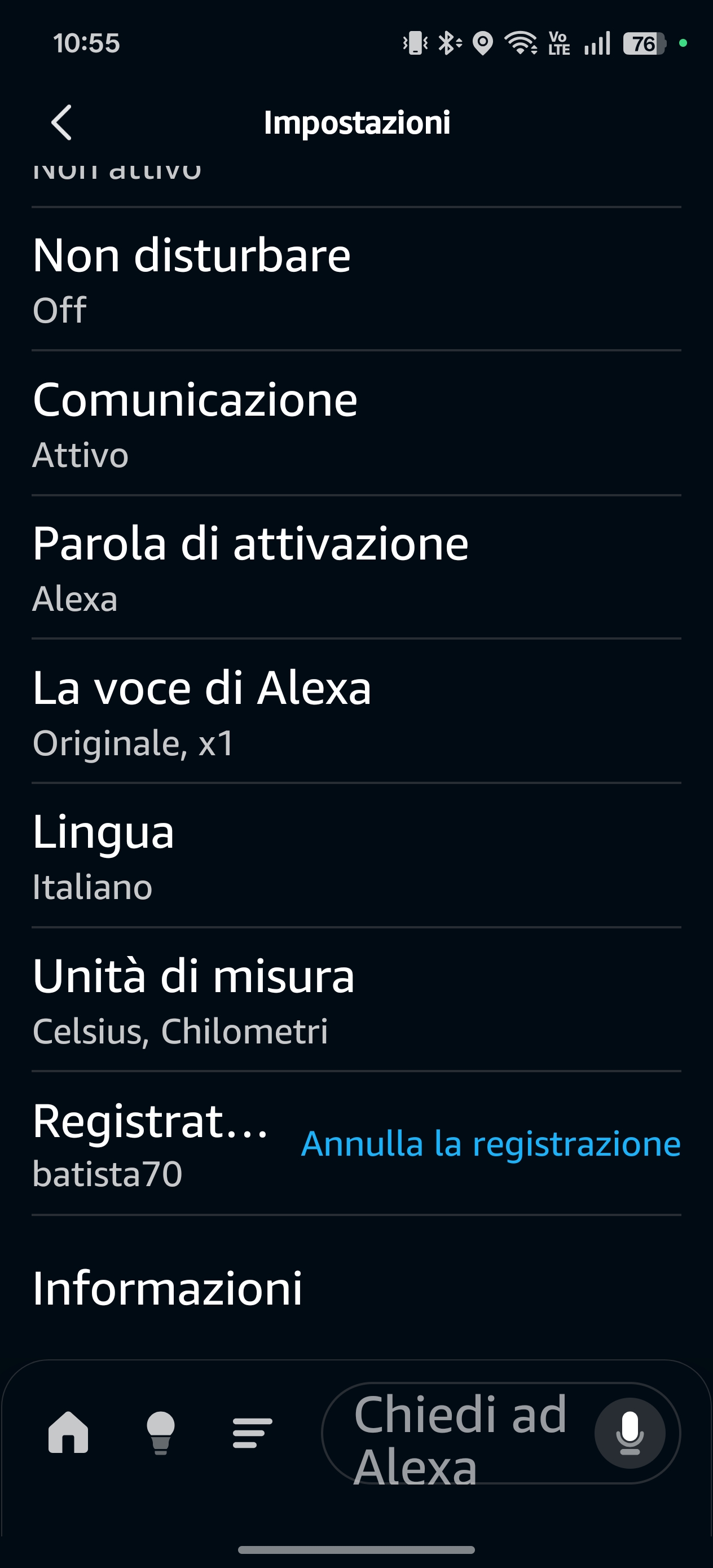This screenshot has height=1568, width=713.
Task: Switch to the Home tab
Action: (x=68, y=1432)
